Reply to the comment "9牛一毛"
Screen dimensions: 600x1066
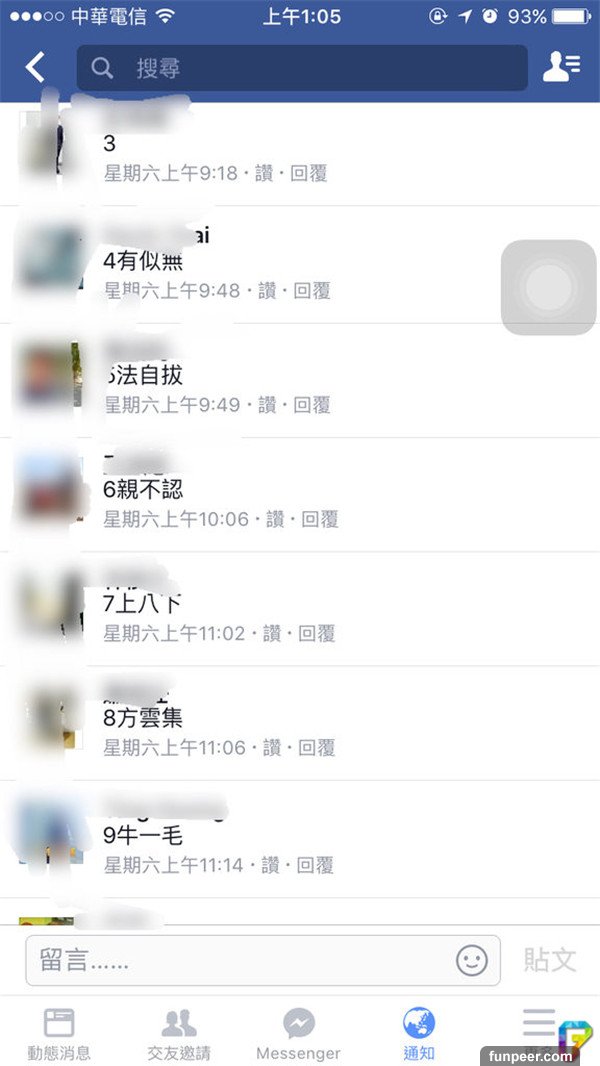coord(314,865)
